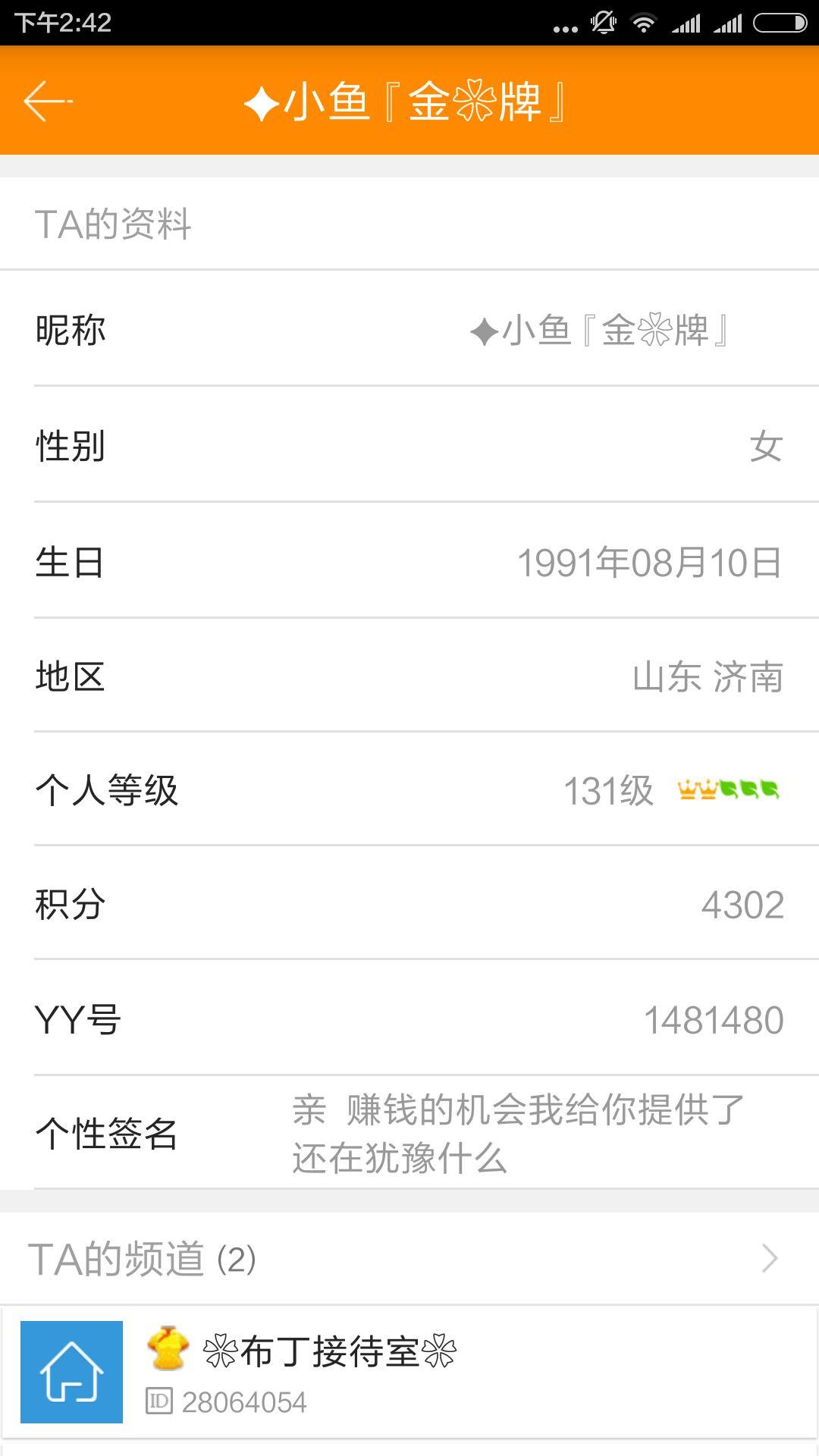This screenshot has width=819, height=1456.
Task: Click the back arrow in the title bar
Action: (47, 99)
